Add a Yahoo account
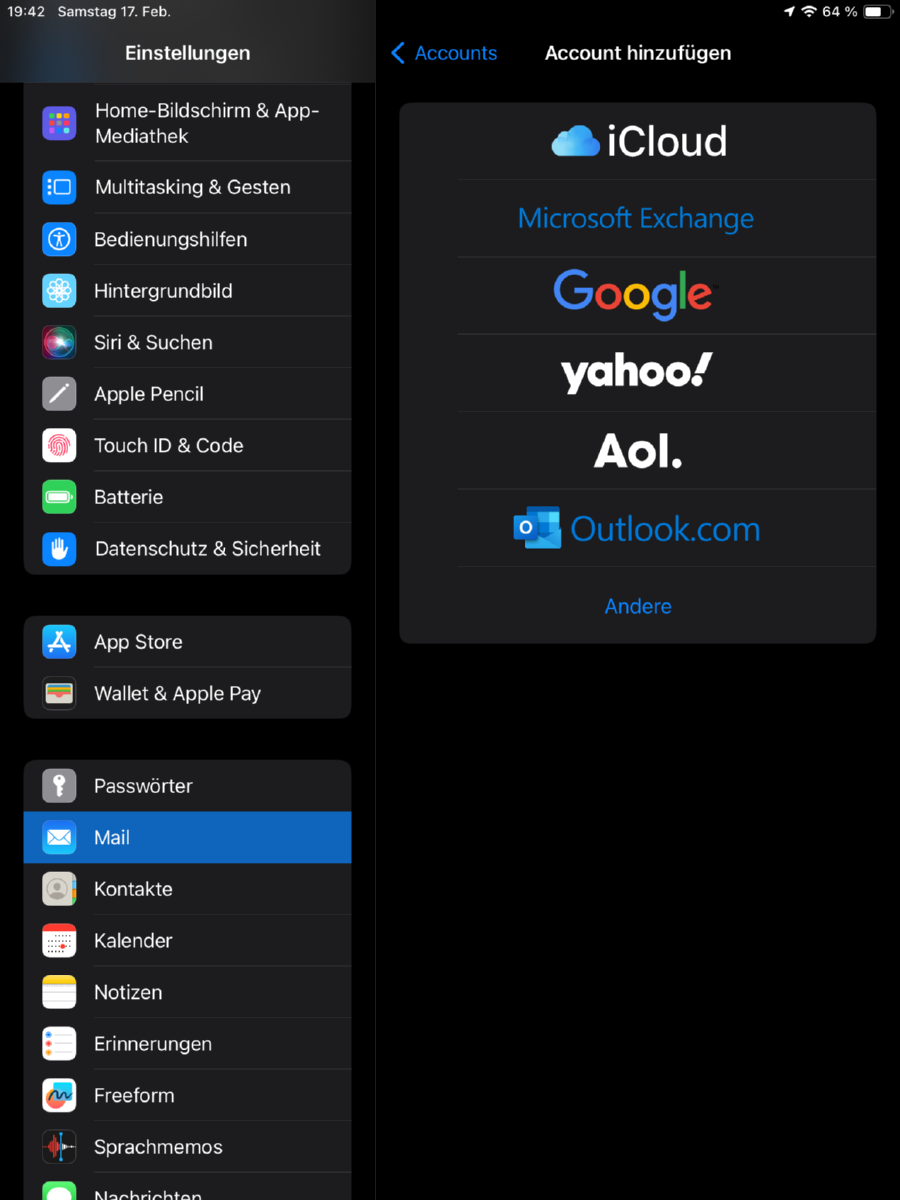Viewport: 900px width, 1200px height. tap(636, 372)
